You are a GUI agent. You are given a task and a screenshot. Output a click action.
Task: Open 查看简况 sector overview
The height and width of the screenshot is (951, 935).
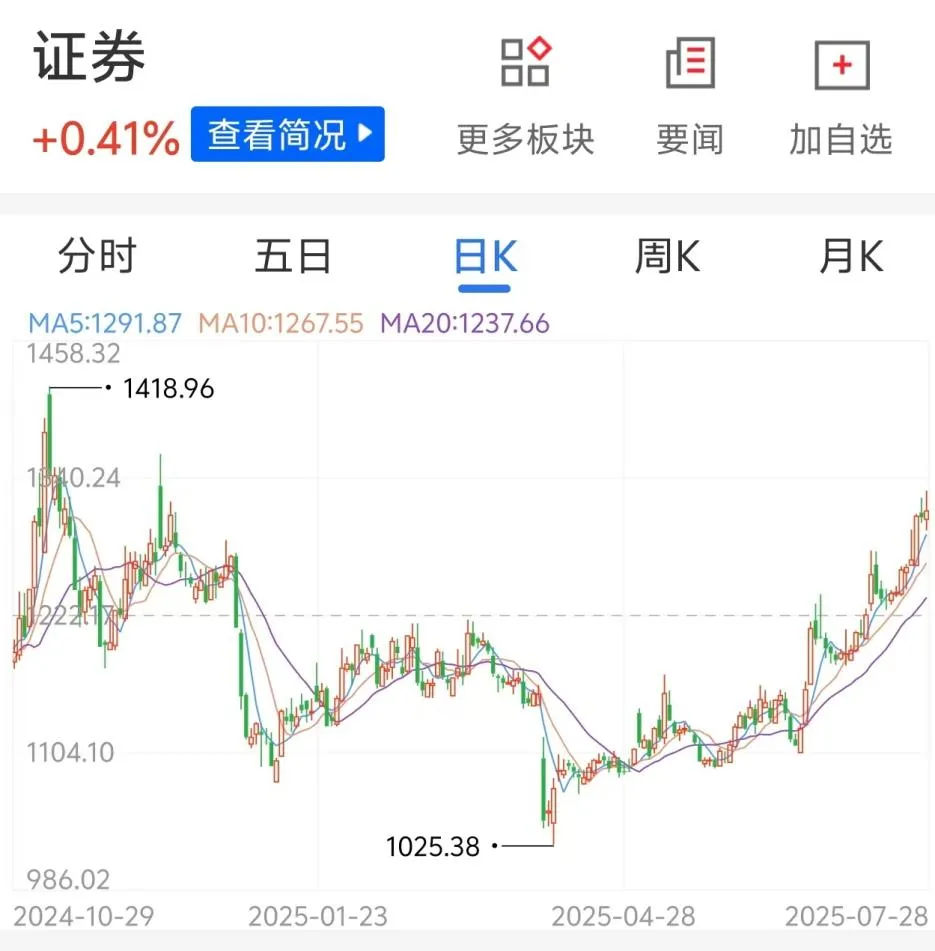pyautogui.click(x=287, y=134)
